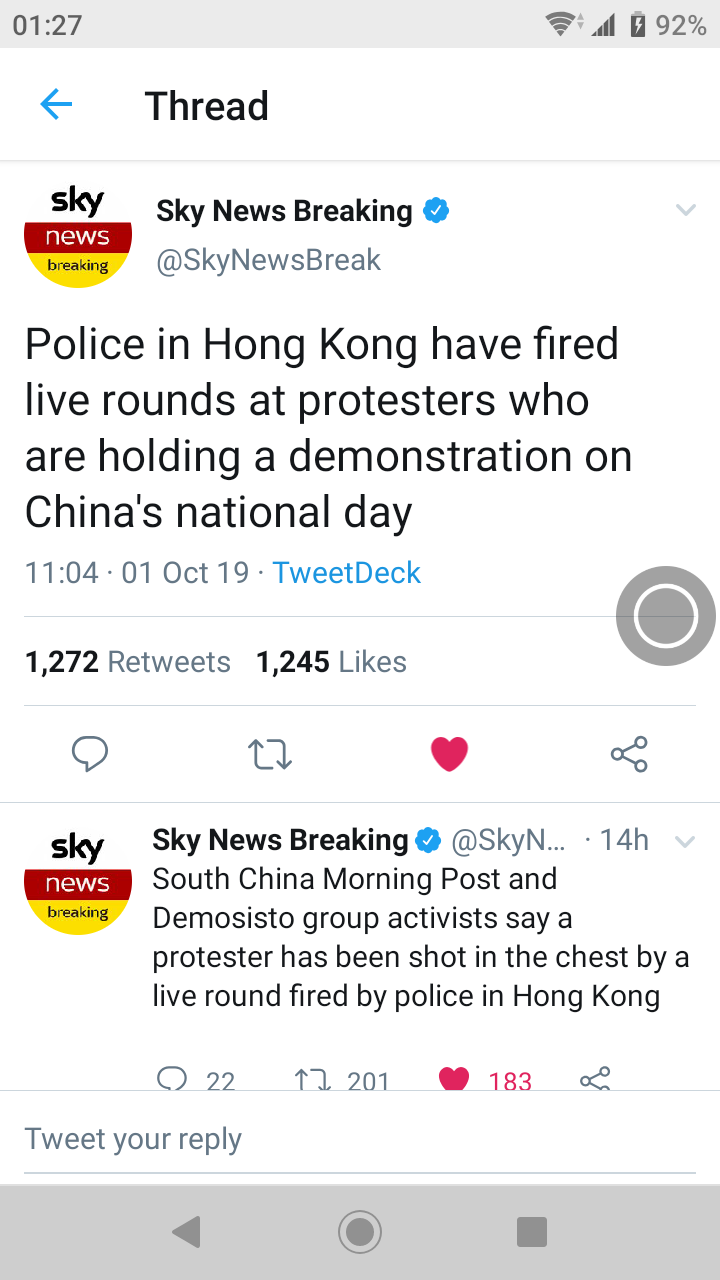Screen dimensions: 720x1280
Task: Unlike the reply with 183 likes
Action: [454, 1079]
